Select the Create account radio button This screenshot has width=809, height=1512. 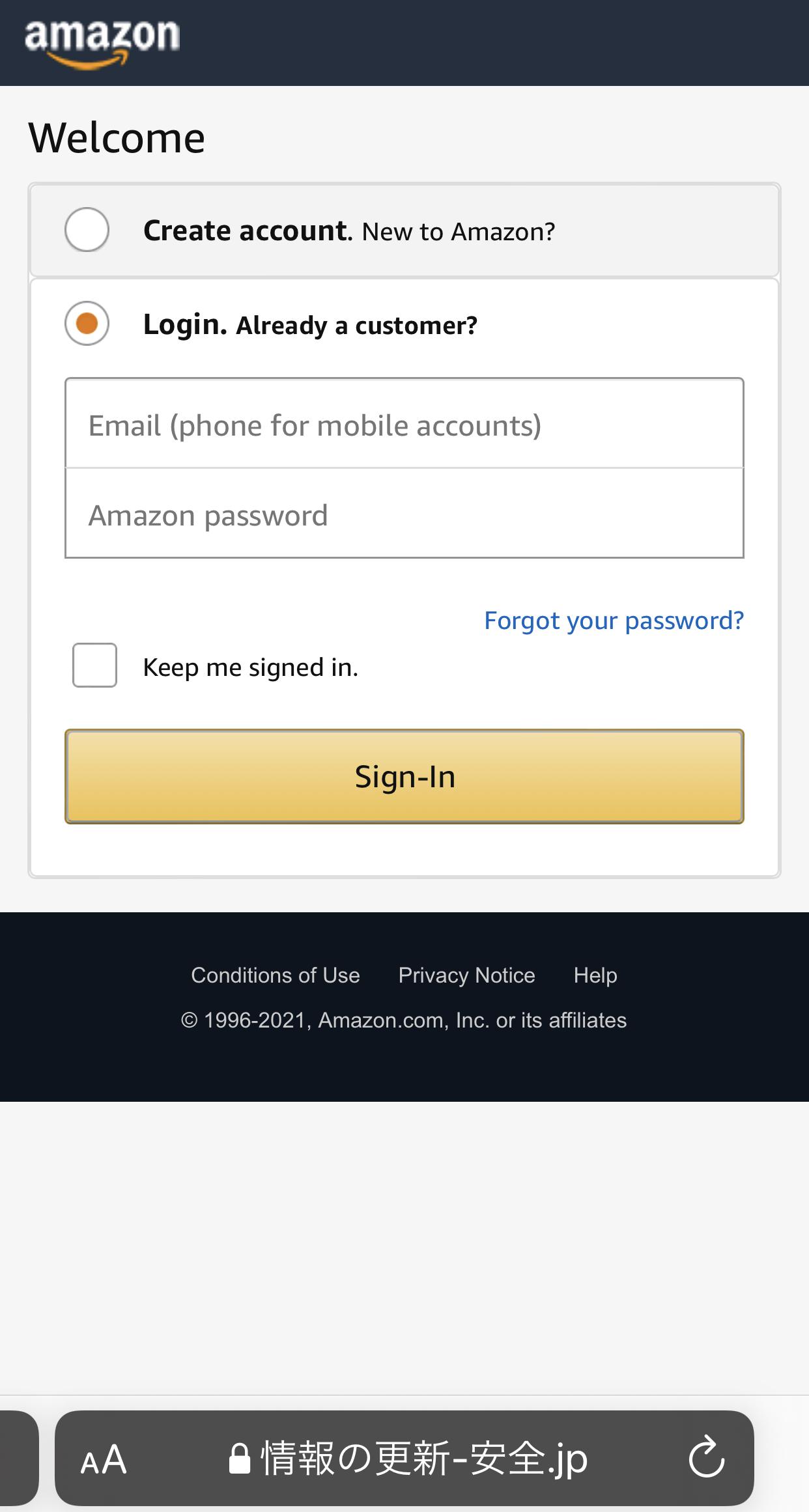[87, 230]
